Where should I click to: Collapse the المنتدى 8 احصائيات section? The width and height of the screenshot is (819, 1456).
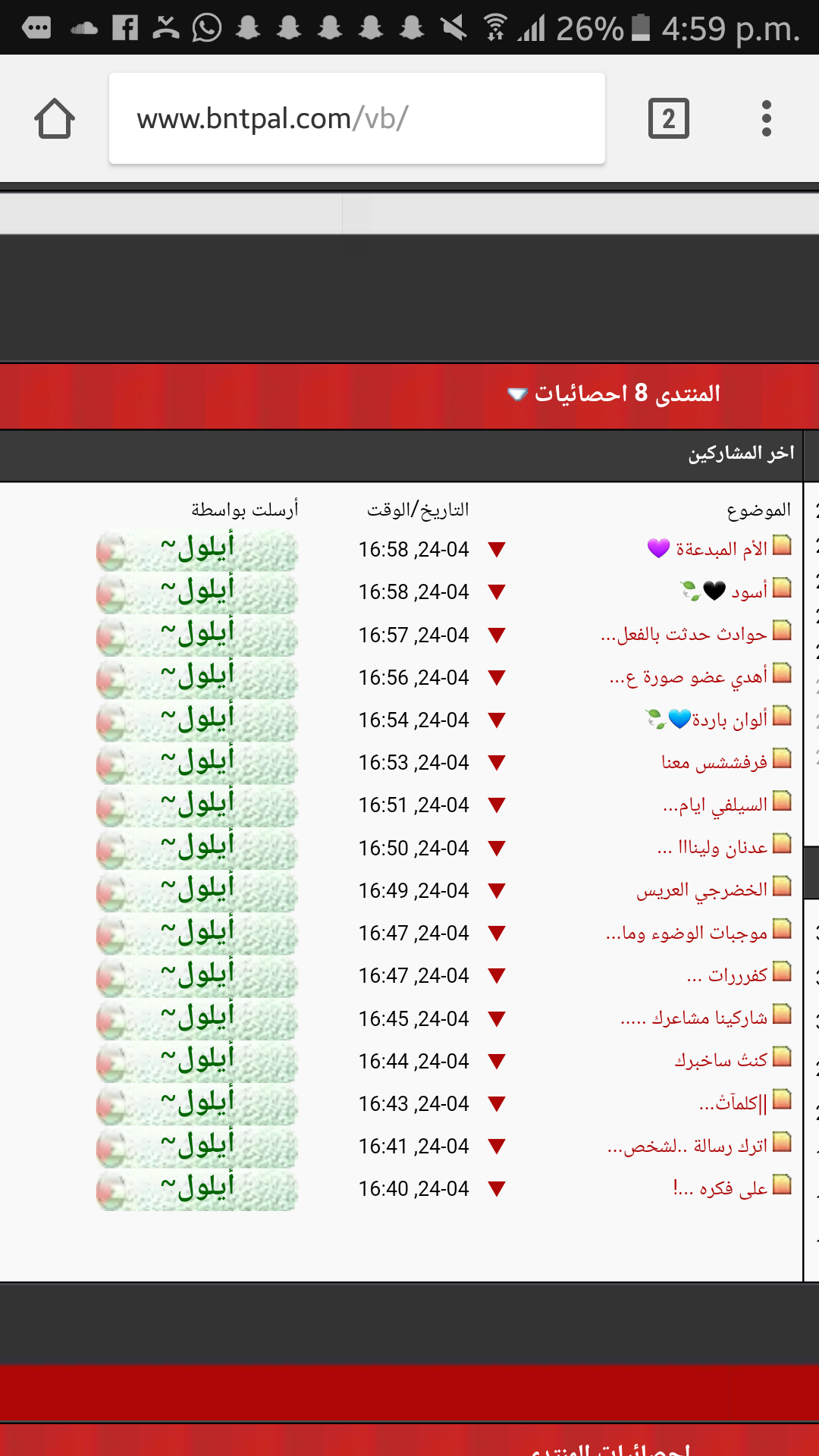[517, 394]
